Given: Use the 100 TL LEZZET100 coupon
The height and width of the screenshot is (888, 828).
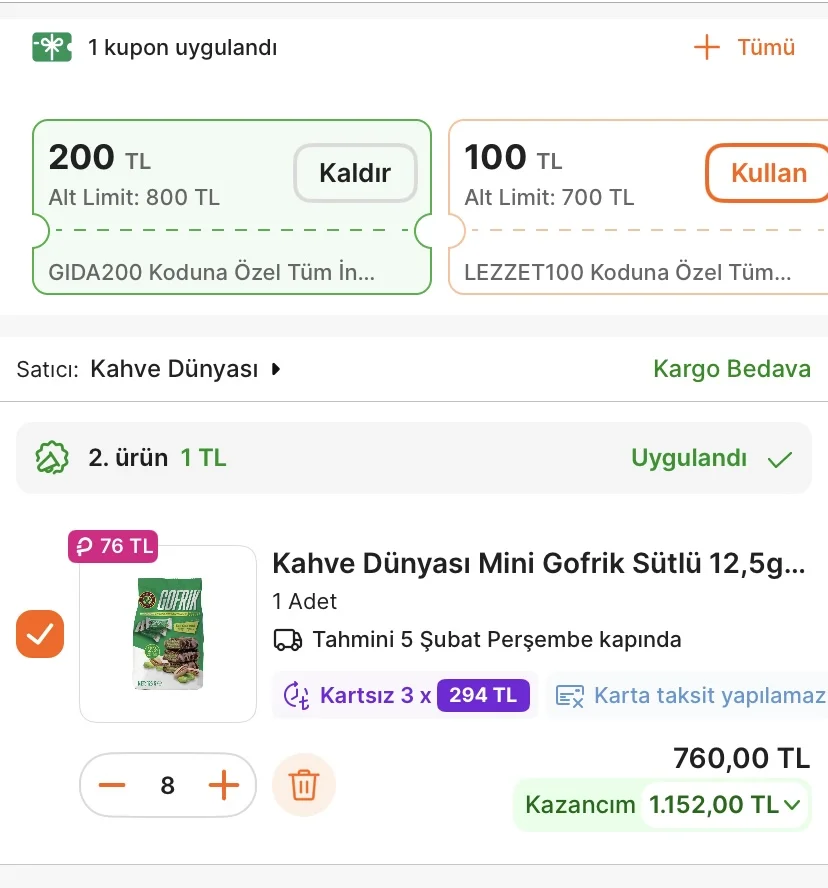Looking at the screenshot, I should [768, 173].
